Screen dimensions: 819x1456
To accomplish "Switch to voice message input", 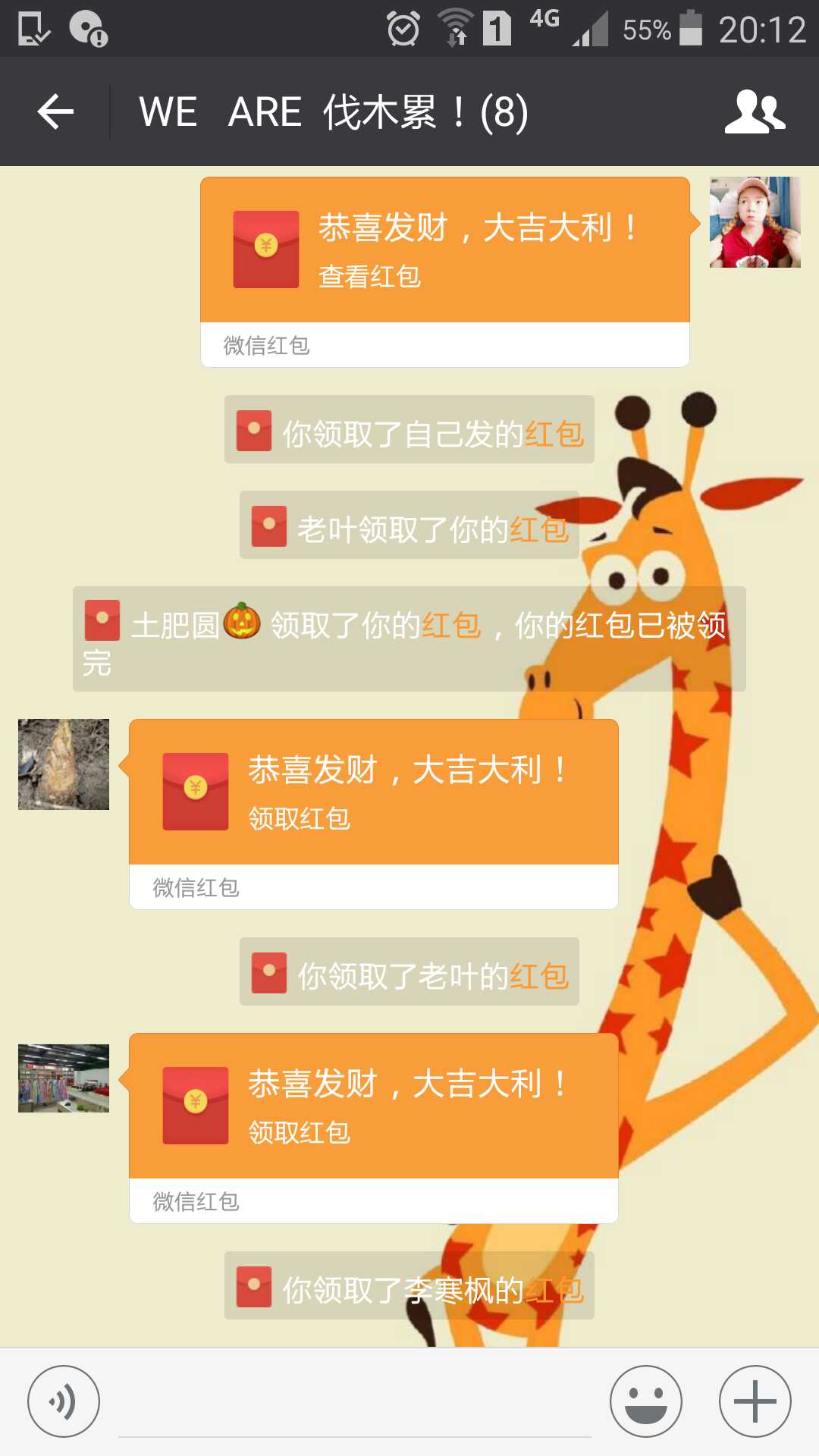I will point(64,1401).
